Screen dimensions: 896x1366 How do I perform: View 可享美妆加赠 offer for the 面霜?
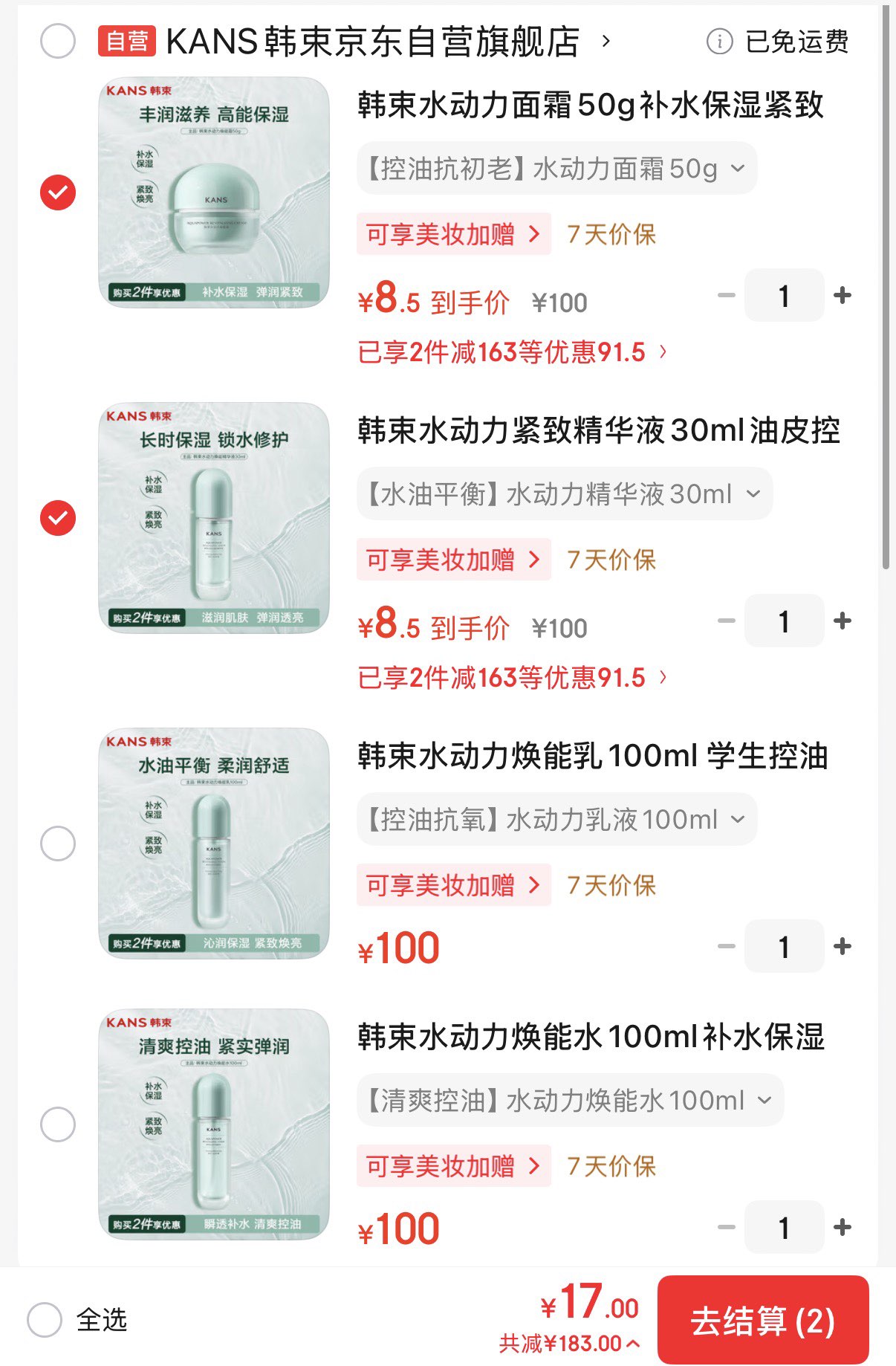(453, 235)
